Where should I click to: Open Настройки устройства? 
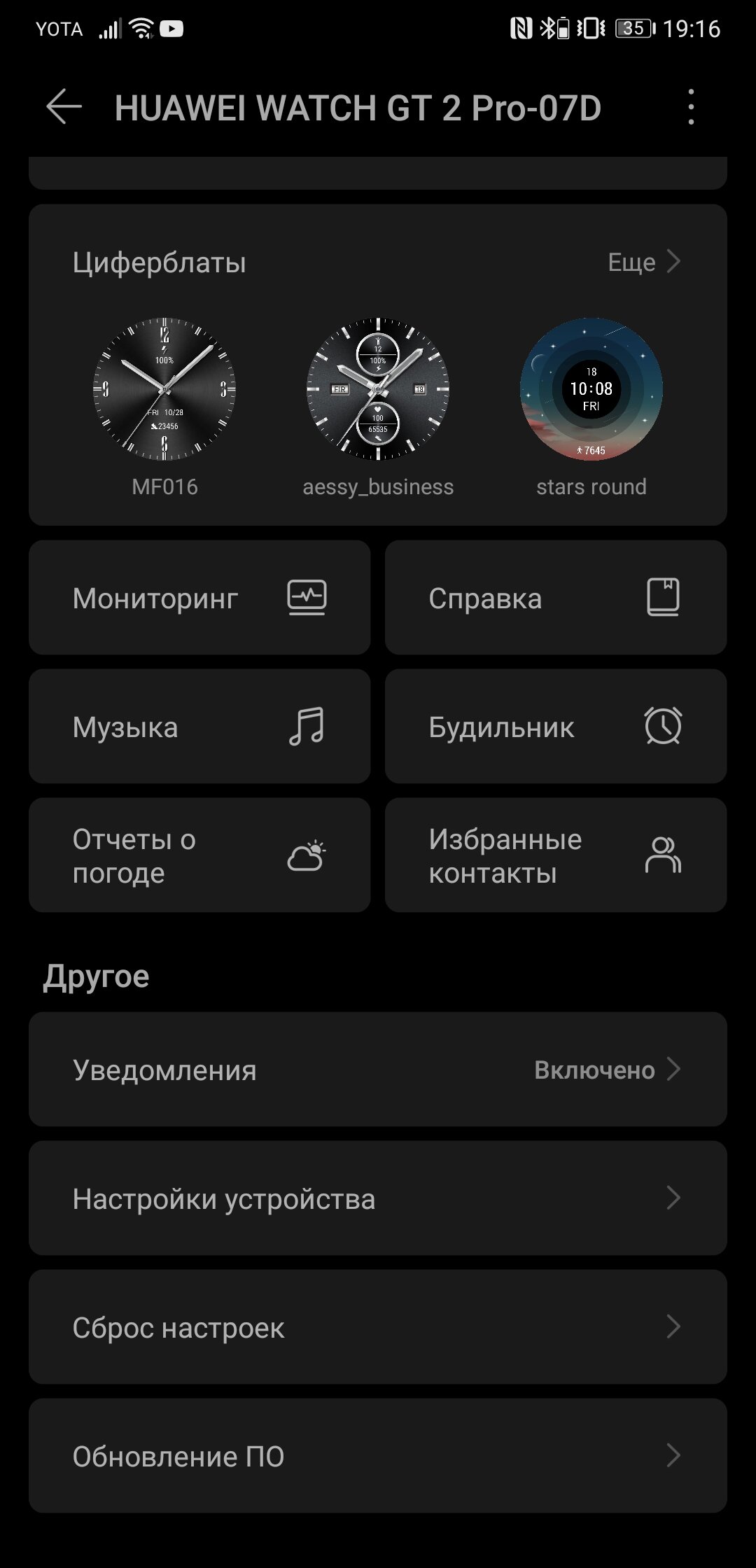[378, 1198]
